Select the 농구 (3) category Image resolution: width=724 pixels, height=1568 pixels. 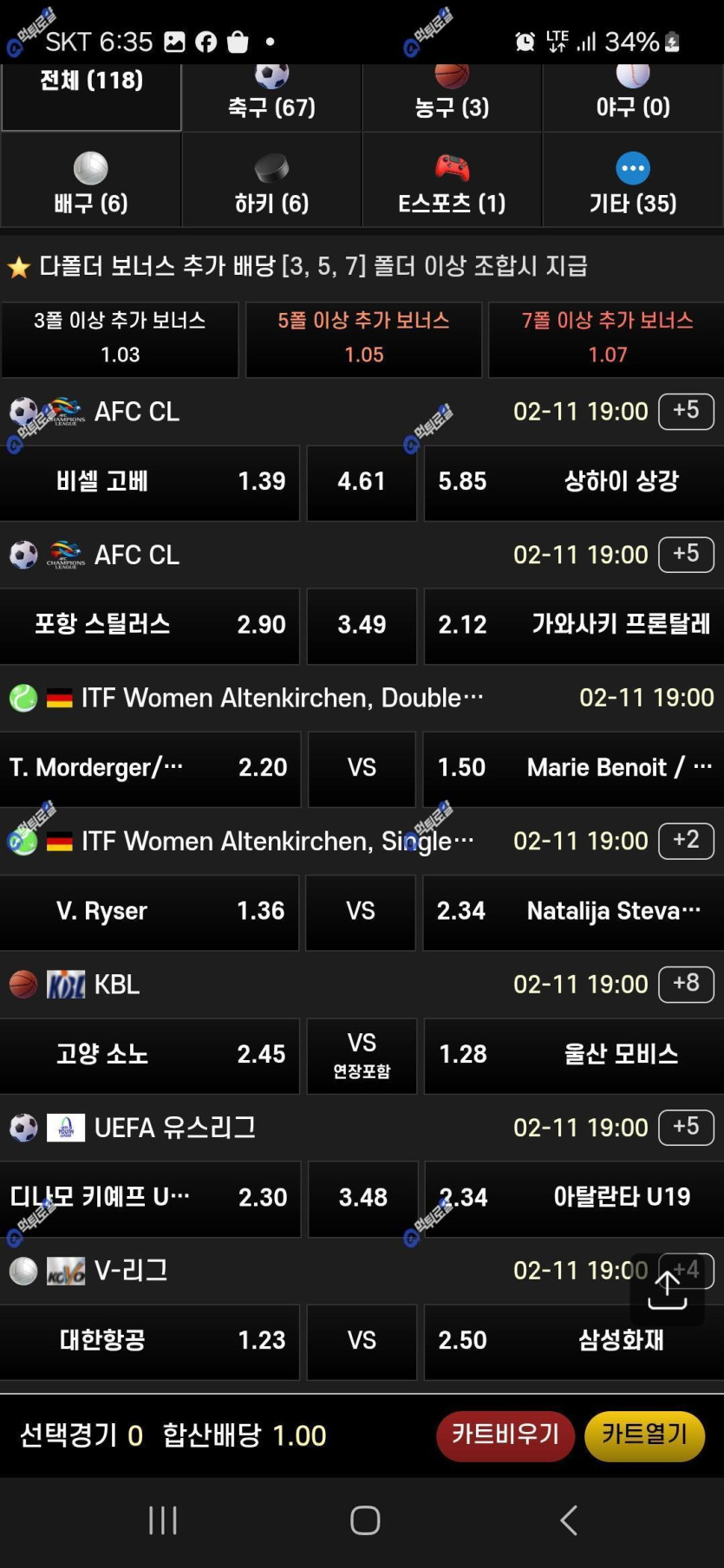(452, 97)
